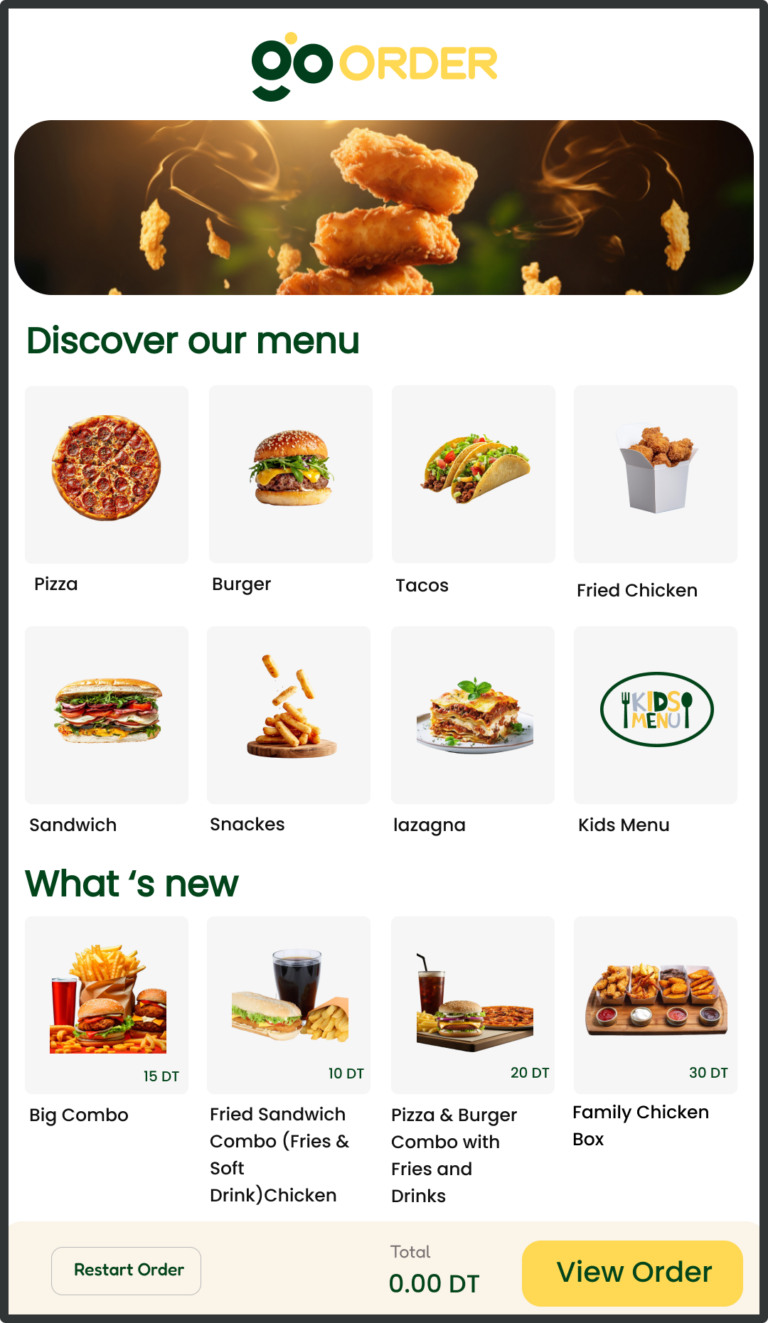The width and height of the screenshot is (768, 1323).
Task: Select the Big Combo for 15 DT
Action: tap(106, 1004)
